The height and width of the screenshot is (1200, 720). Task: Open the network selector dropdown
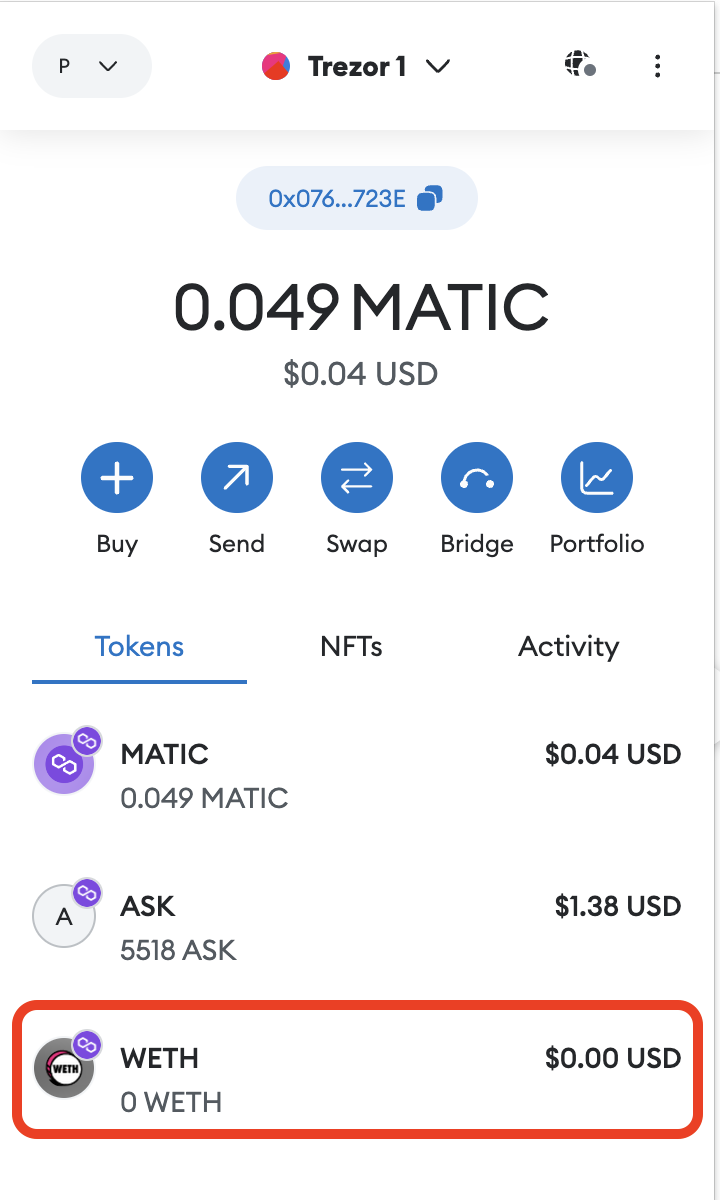tap(91, 67)
